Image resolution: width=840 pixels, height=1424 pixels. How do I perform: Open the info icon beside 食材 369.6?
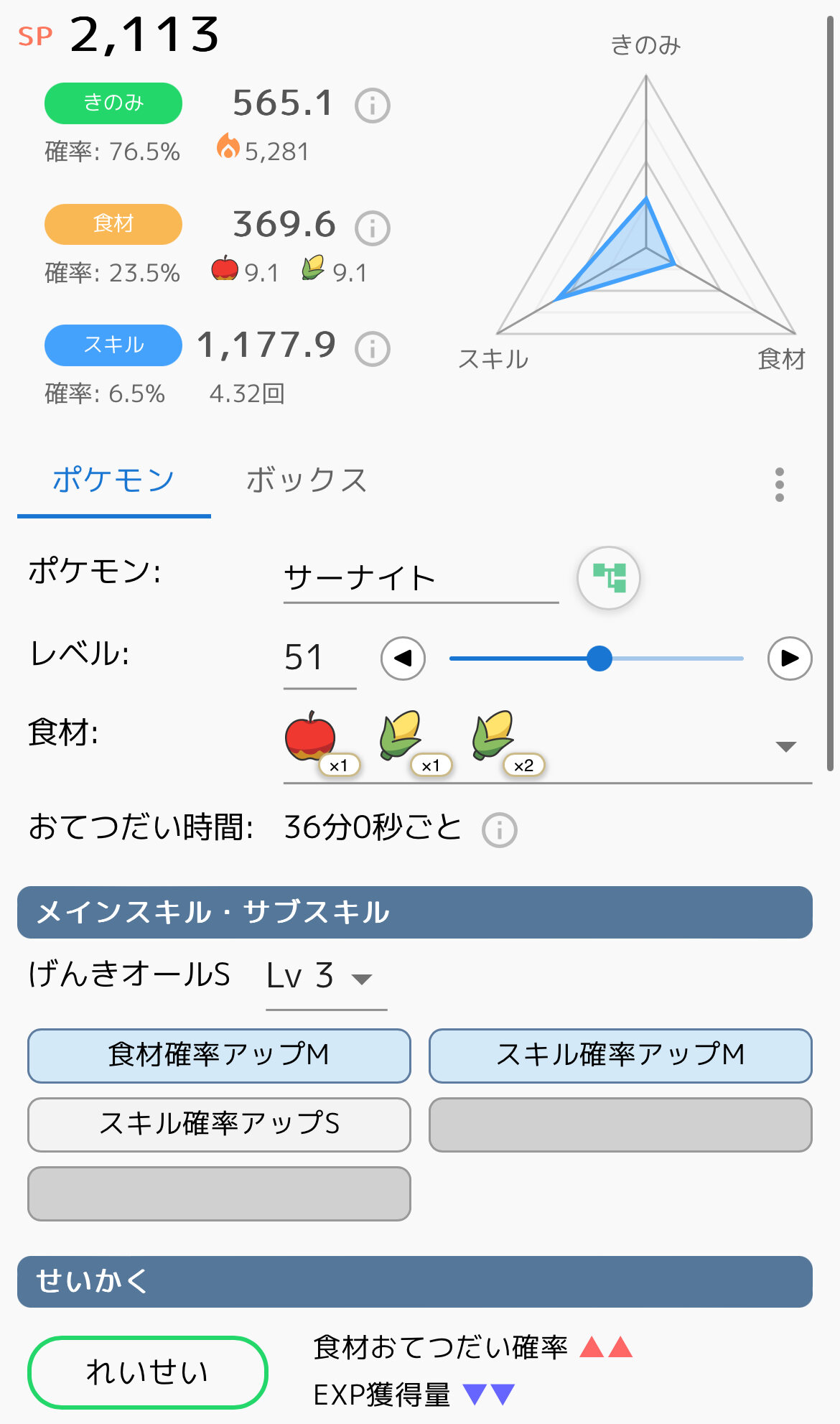[x=373, y=228]
